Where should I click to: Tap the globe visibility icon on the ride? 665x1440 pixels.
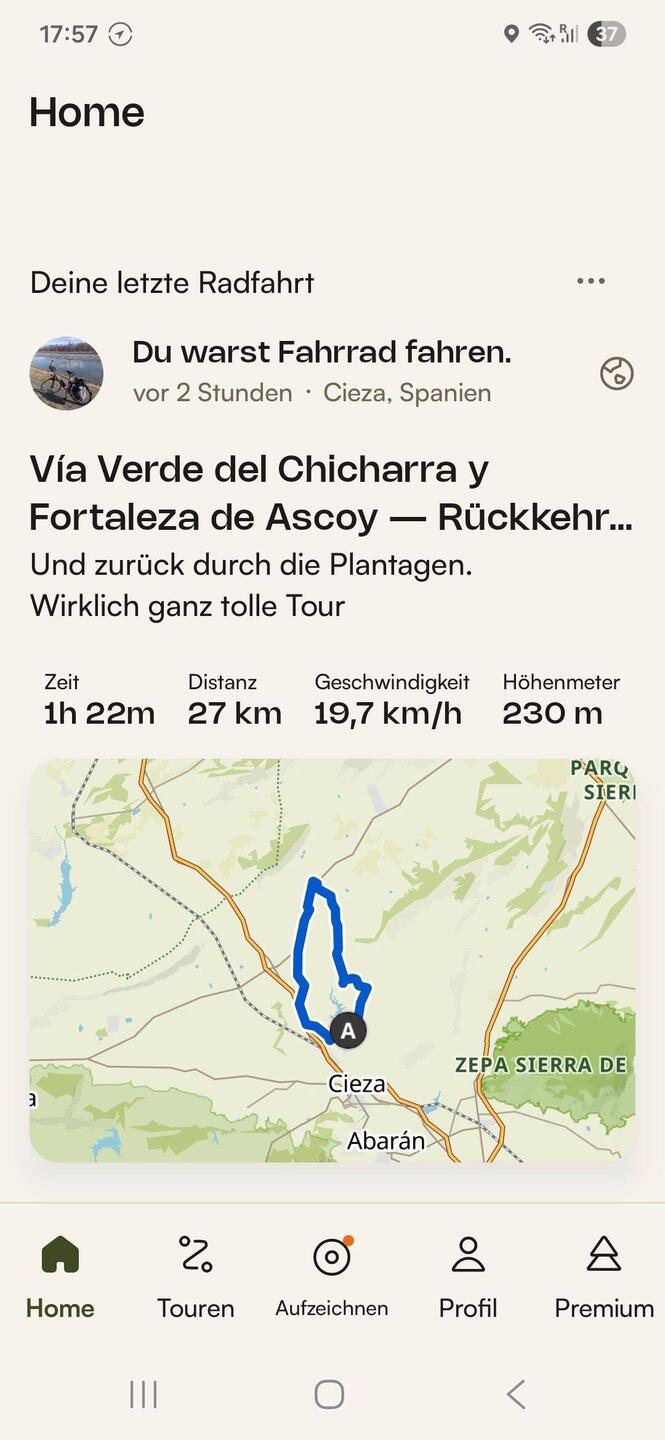(x=616, y=373)
